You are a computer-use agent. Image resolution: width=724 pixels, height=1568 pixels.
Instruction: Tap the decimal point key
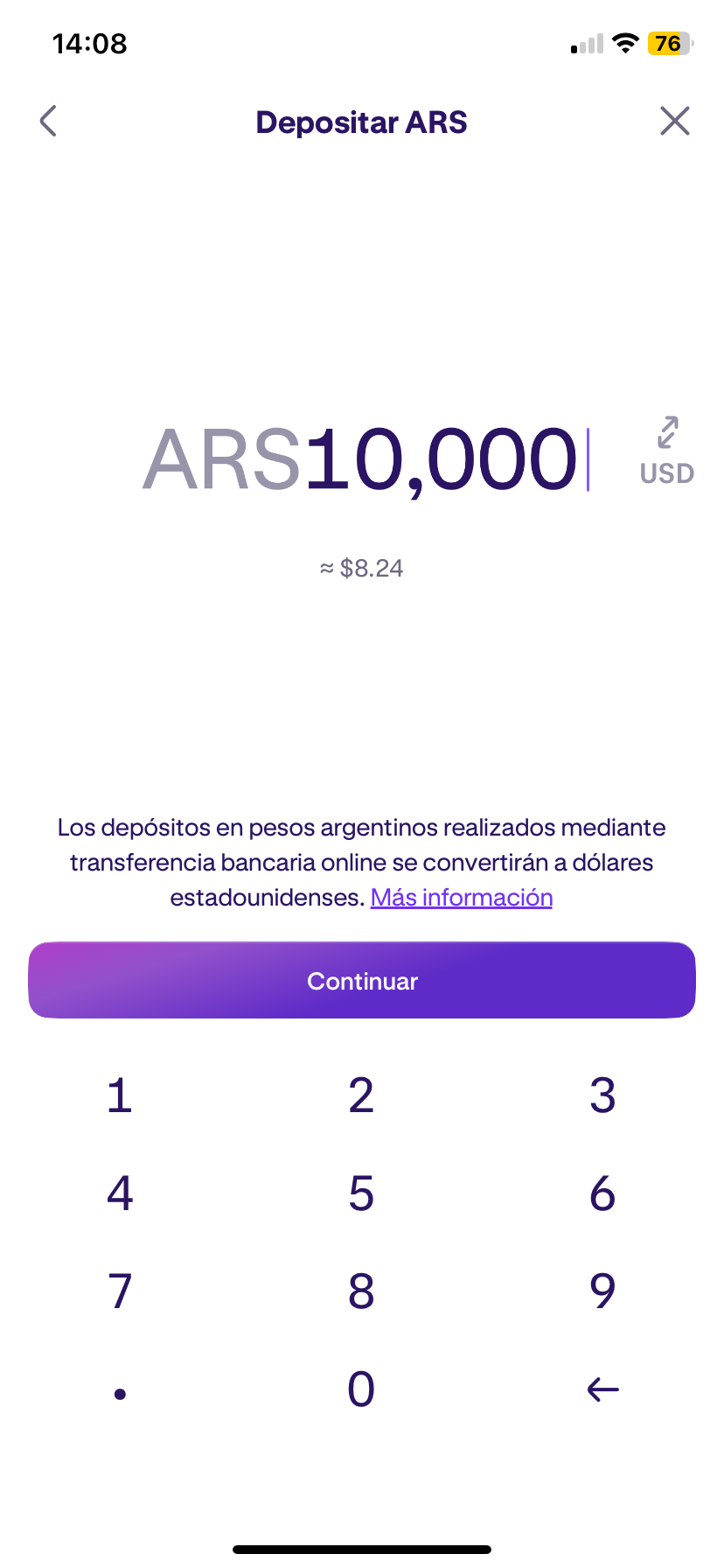(120, 1388)
